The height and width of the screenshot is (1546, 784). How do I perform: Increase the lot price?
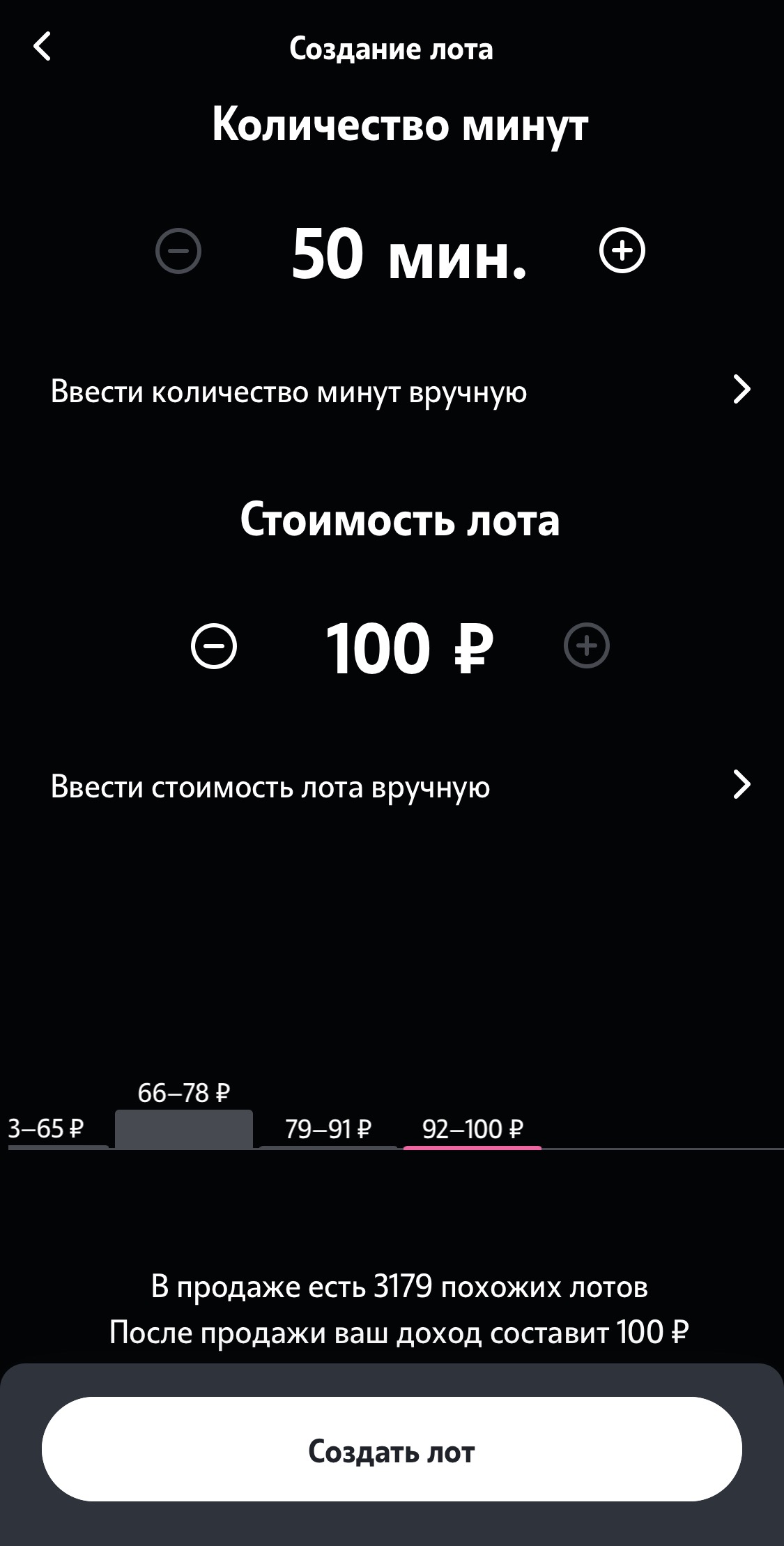tap(587, 646)
